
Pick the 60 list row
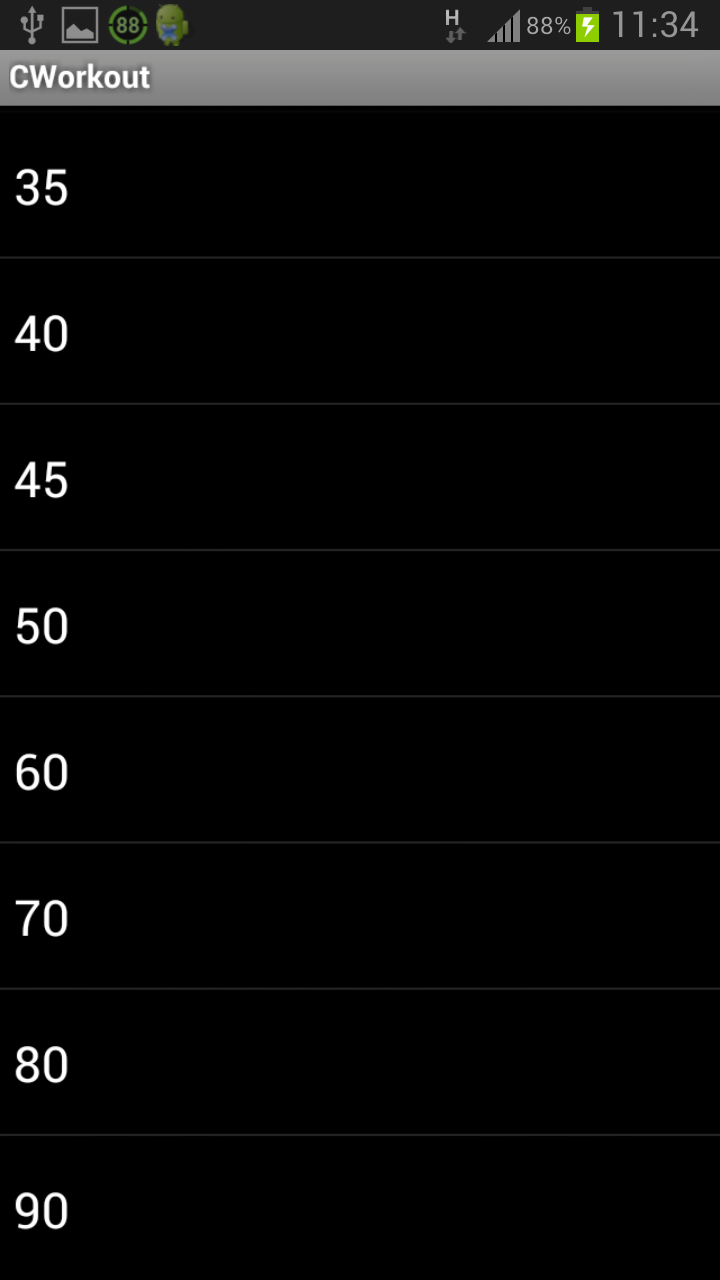click(360, 769)
